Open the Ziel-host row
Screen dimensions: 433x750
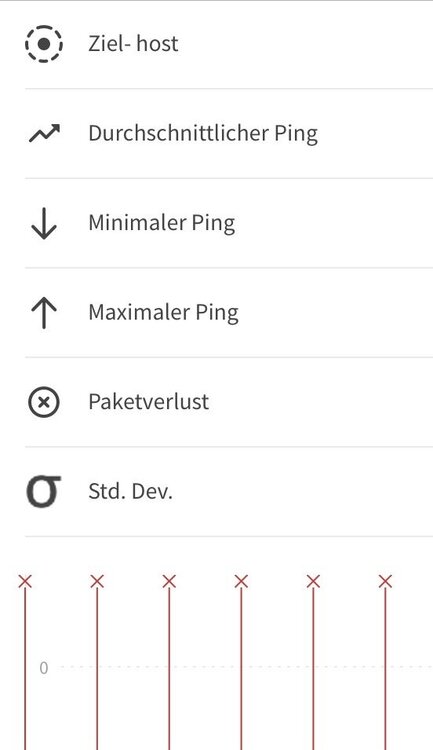(216, 44)
